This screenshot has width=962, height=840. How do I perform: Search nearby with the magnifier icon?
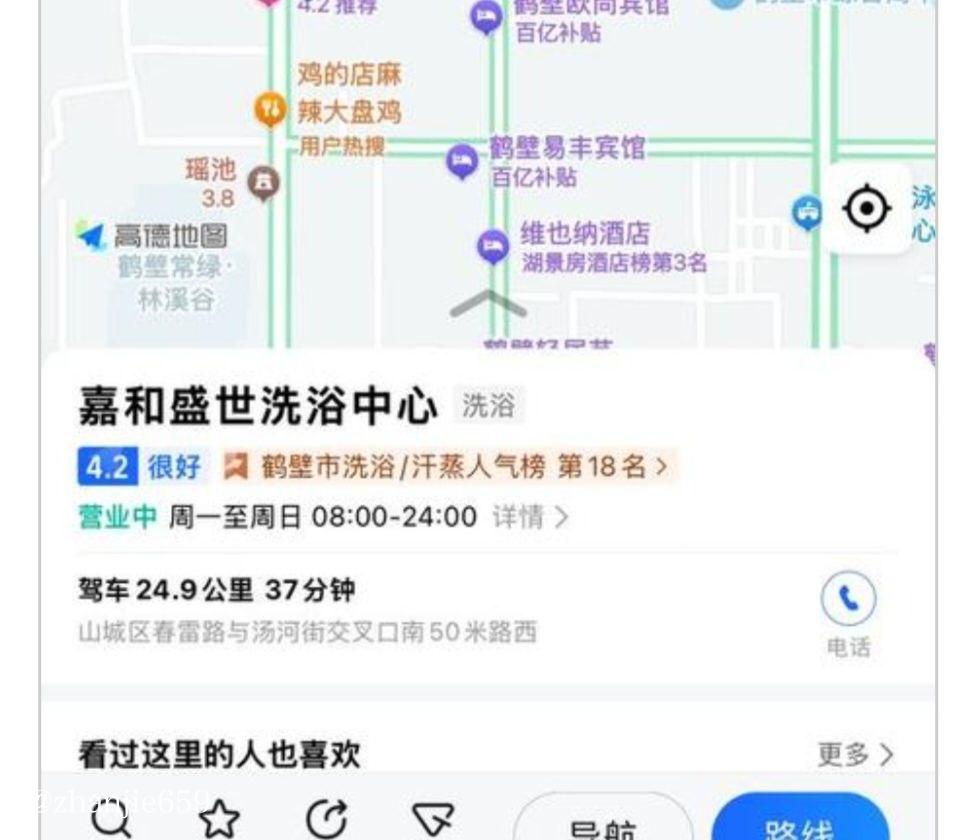(x=110, y=820)
